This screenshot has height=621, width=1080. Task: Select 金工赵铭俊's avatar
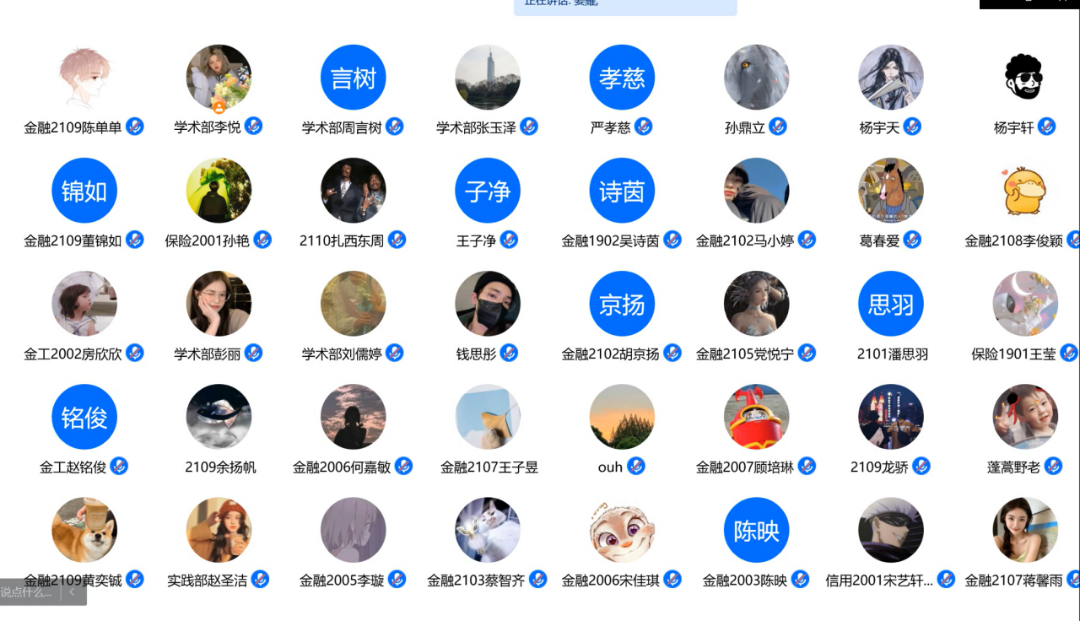click(84, 417)
